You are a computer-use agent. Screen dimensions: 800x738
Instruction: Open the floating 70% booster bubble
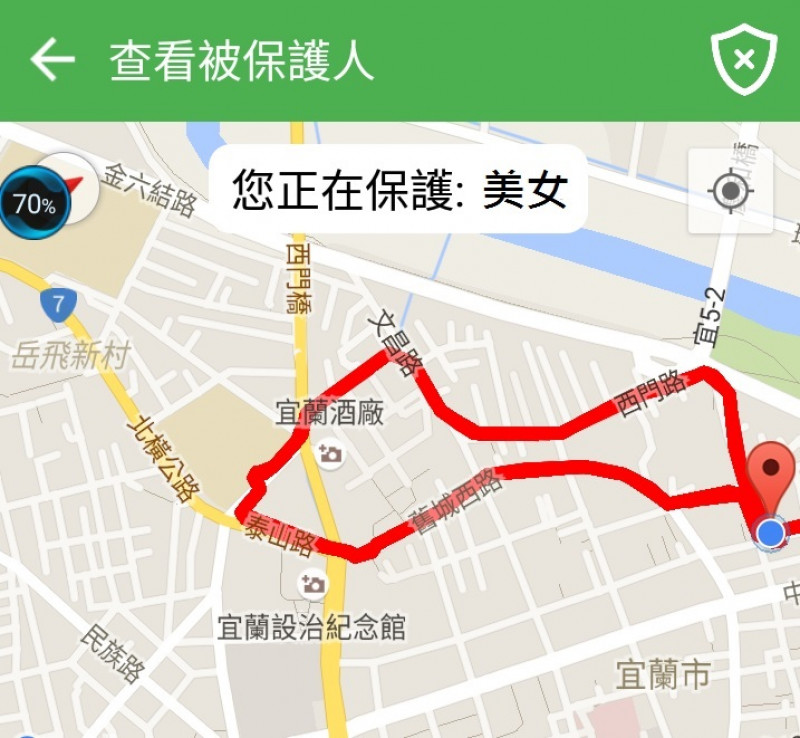pos(33,205)
